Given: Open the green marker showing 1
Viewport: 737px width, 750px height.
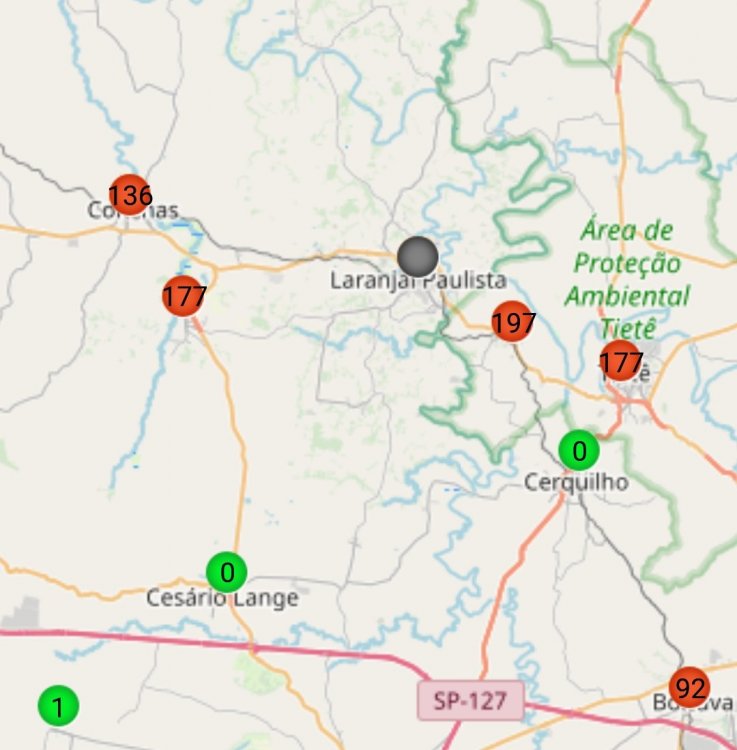Looking at the screenshot, I should pos(58,706).
